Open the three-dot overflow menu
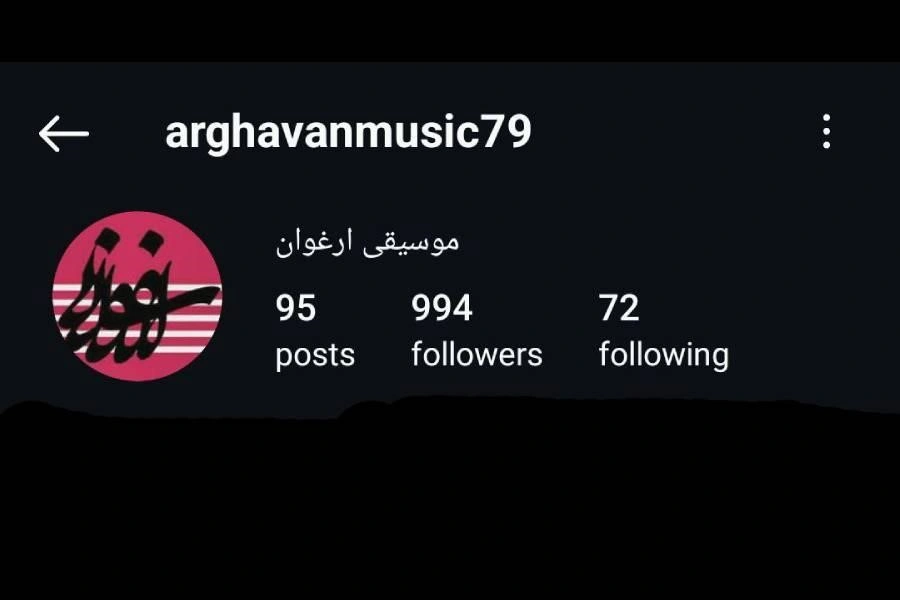The height and width of the screenshot is (600, 900). pos(826,132)
